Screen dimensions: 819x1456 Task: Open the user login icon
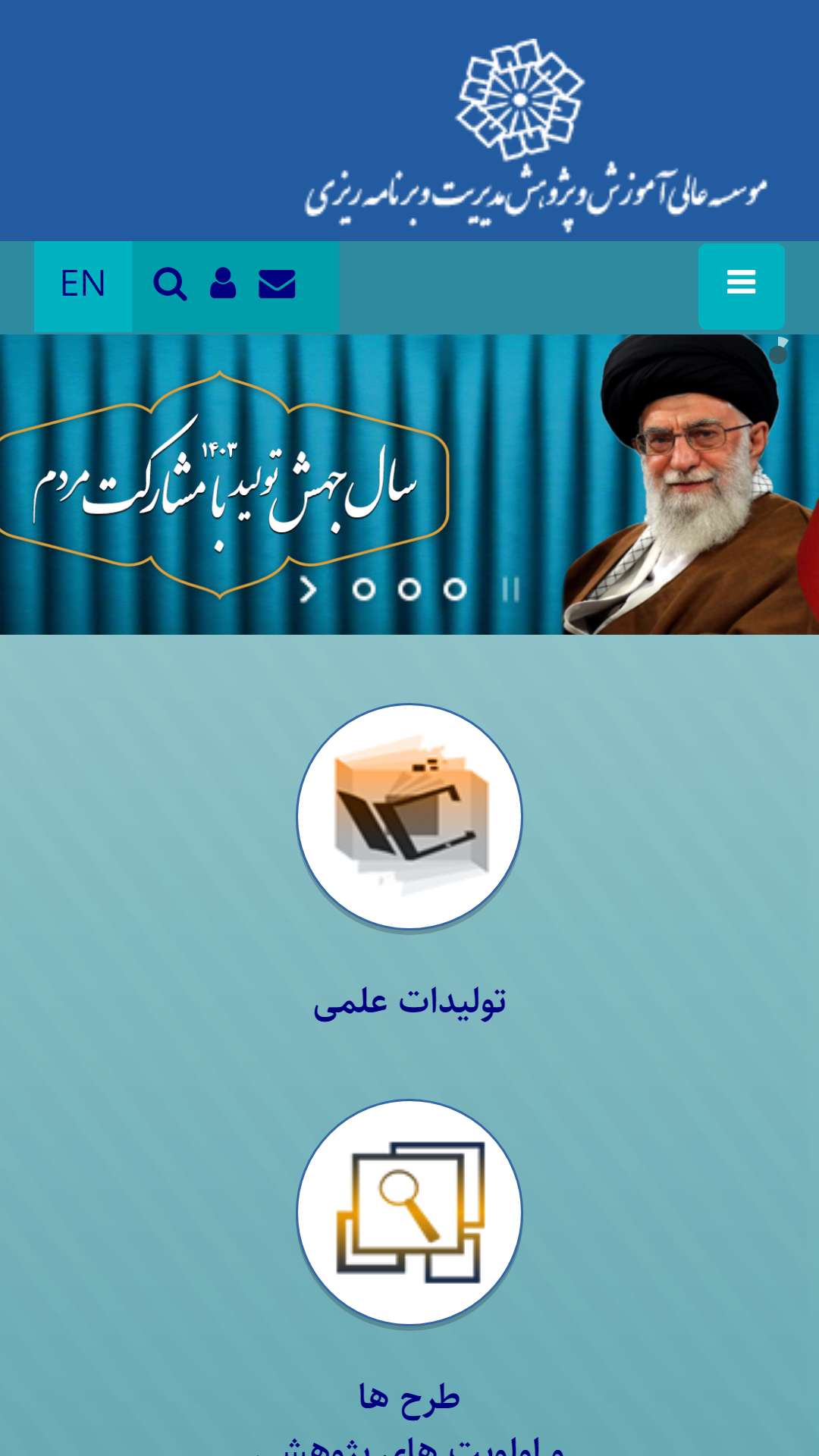tap(223, 284)
